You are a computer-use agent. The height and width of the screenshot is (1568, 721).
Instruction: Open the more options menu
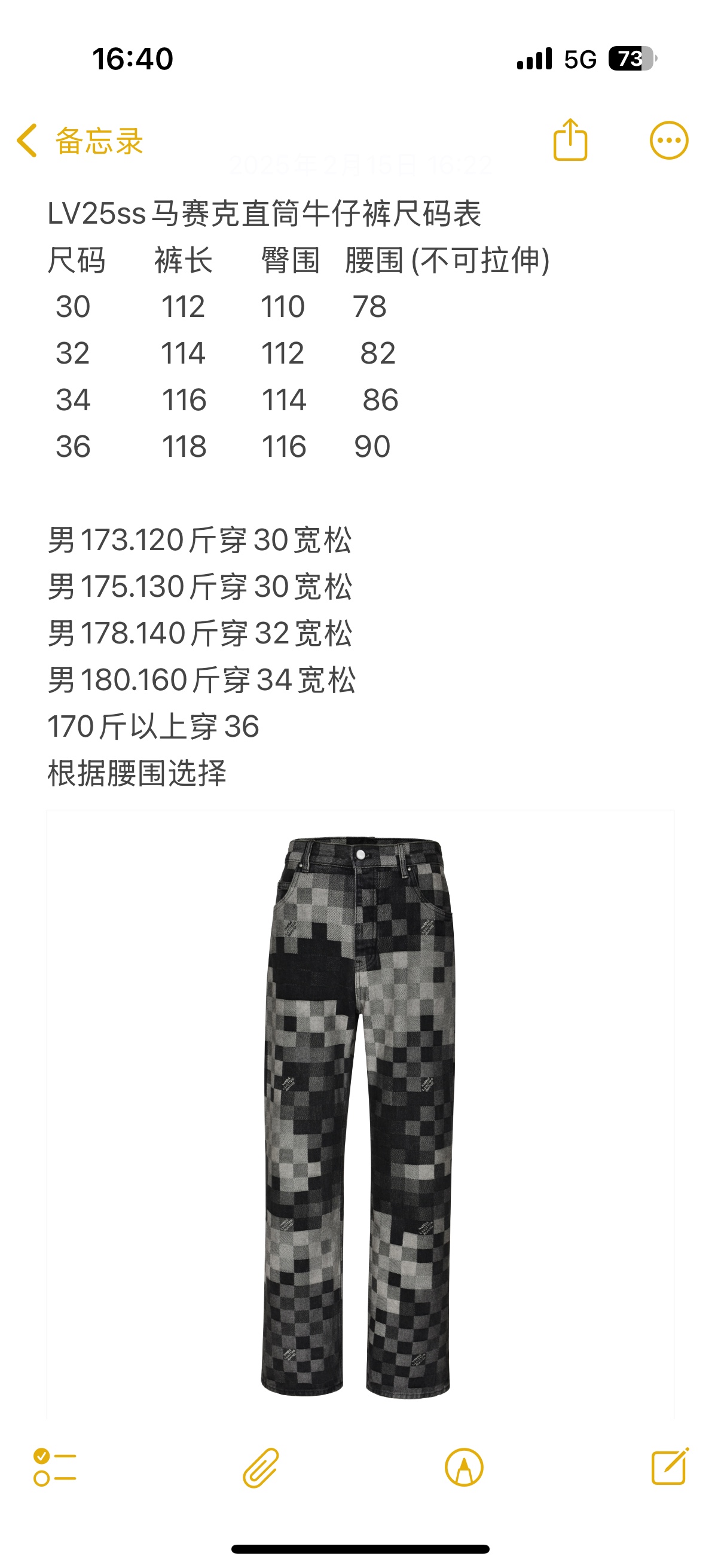(668, 141)
